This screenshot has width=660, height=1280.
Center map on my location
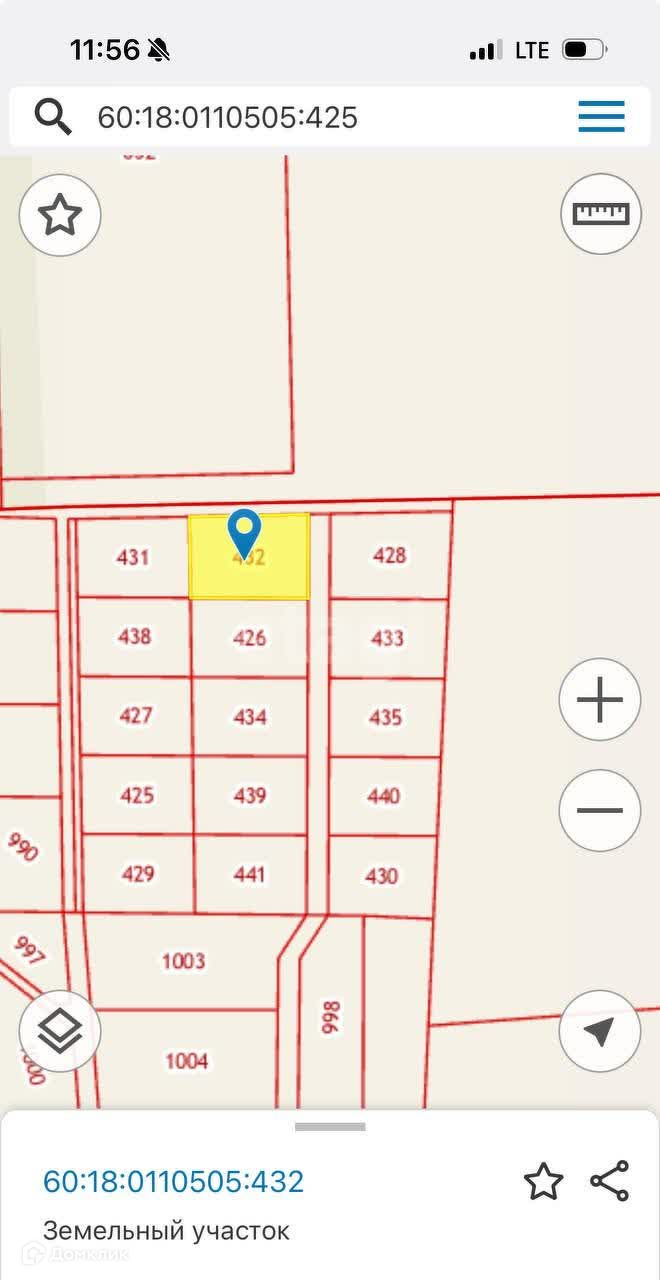600,1031
